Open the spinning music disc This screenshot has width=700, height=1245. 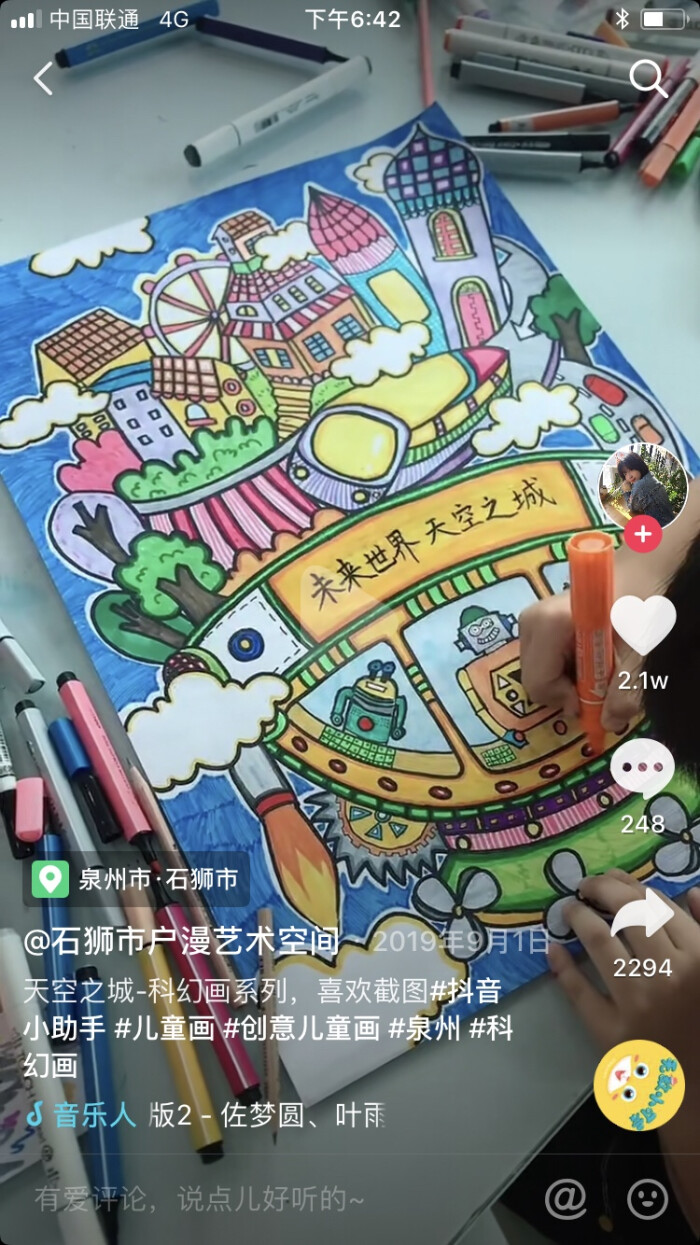pos(639,1085)
